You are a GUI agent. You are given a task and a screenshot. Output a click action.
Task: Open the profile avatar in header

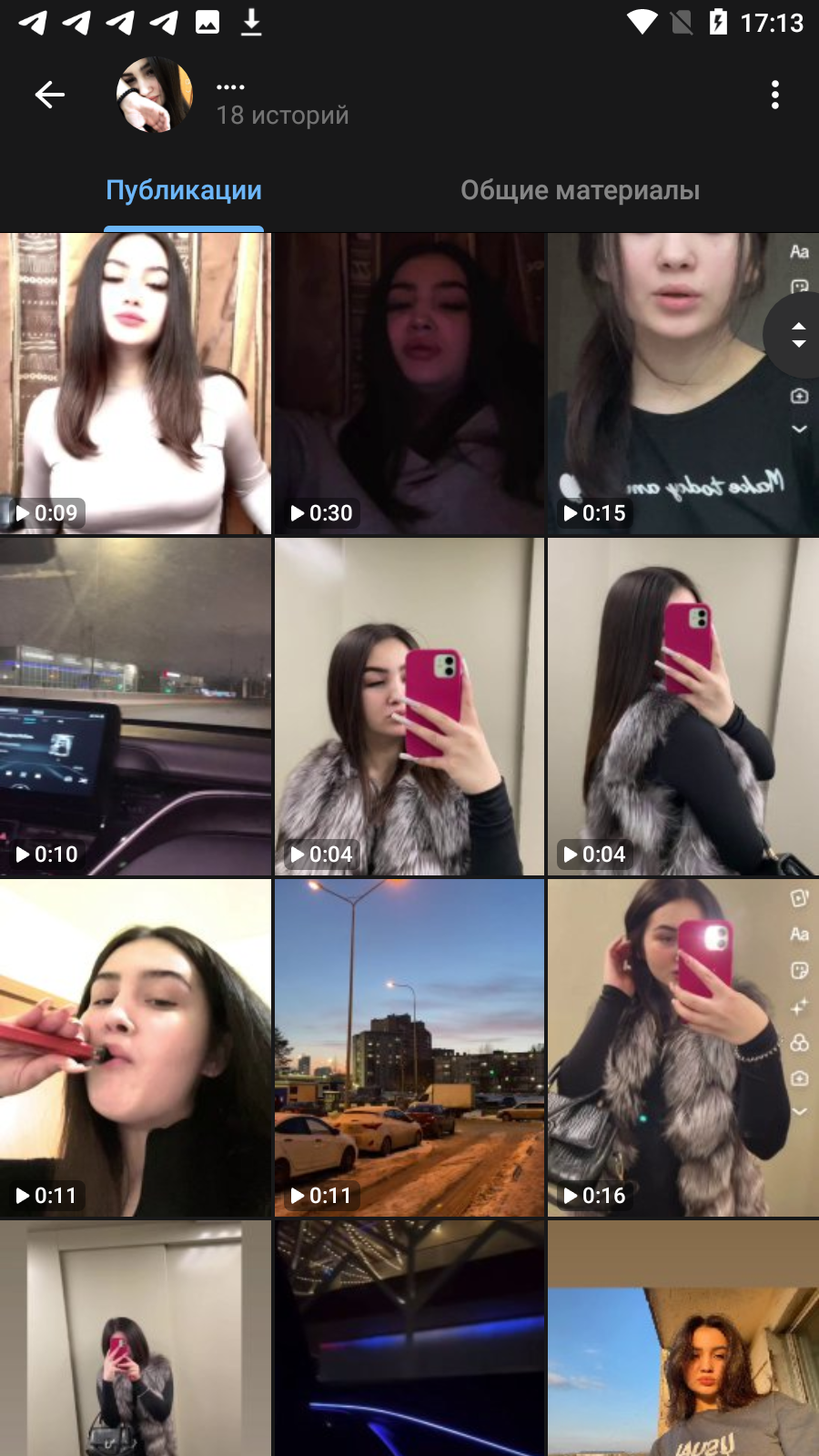coord(155,95)
